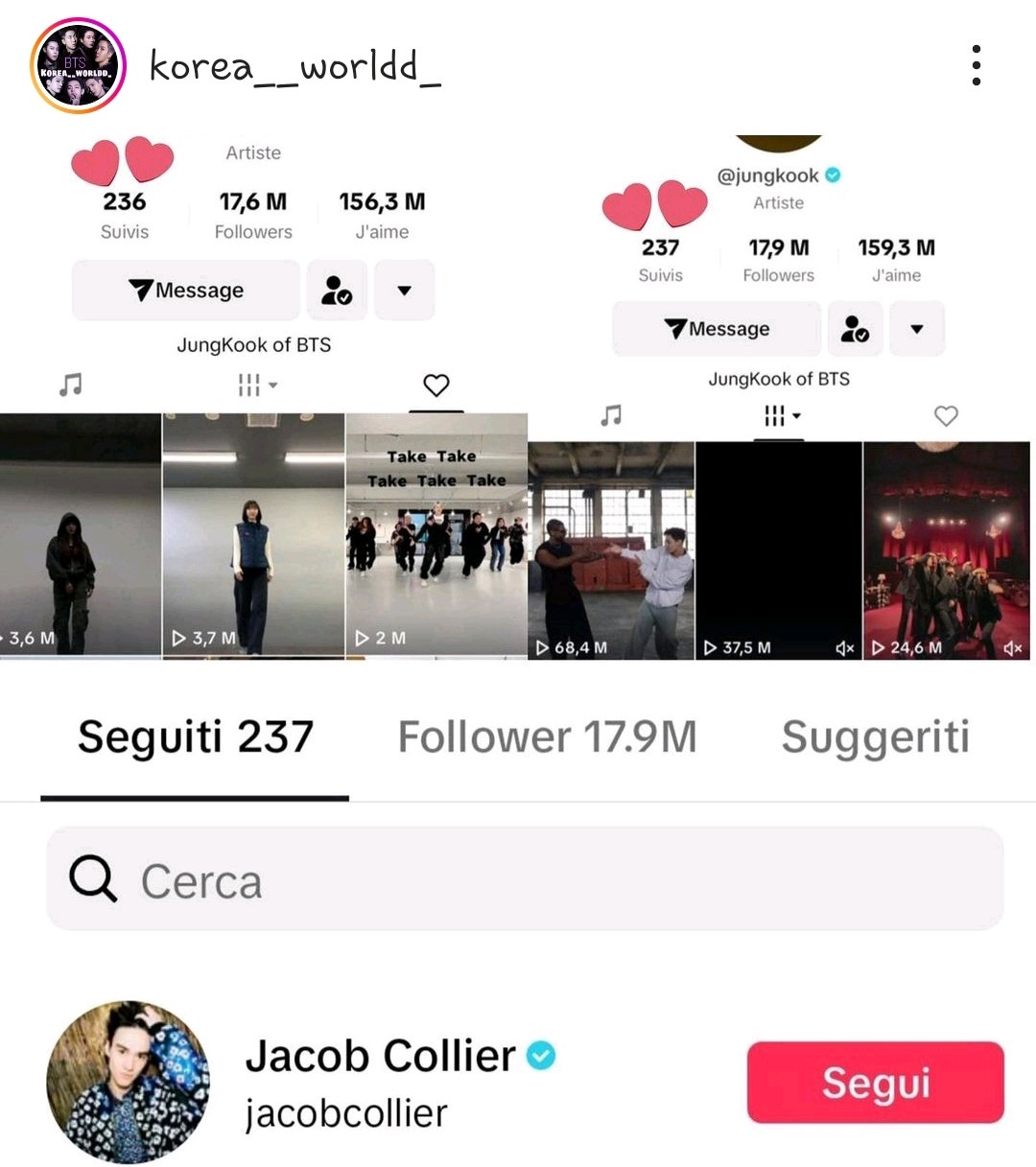Open korea__worldd_ profile picture
This screenshot has height=1167, width=1036.
pos(79,65)
